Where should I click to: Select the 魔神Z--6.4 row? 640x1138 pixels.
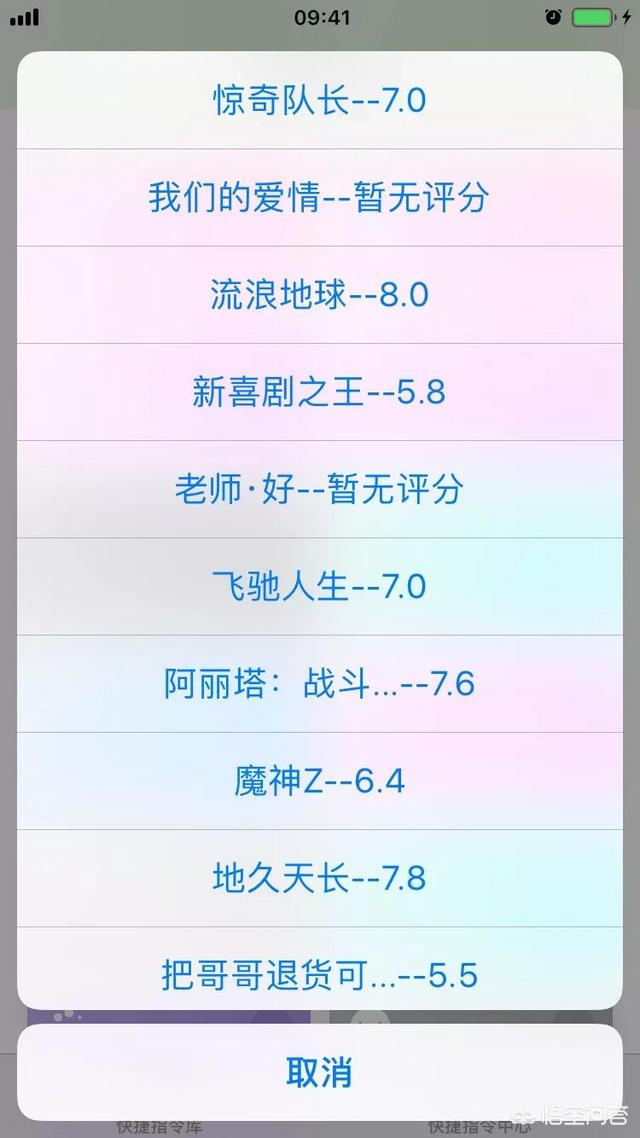click(x=319, y=781)
